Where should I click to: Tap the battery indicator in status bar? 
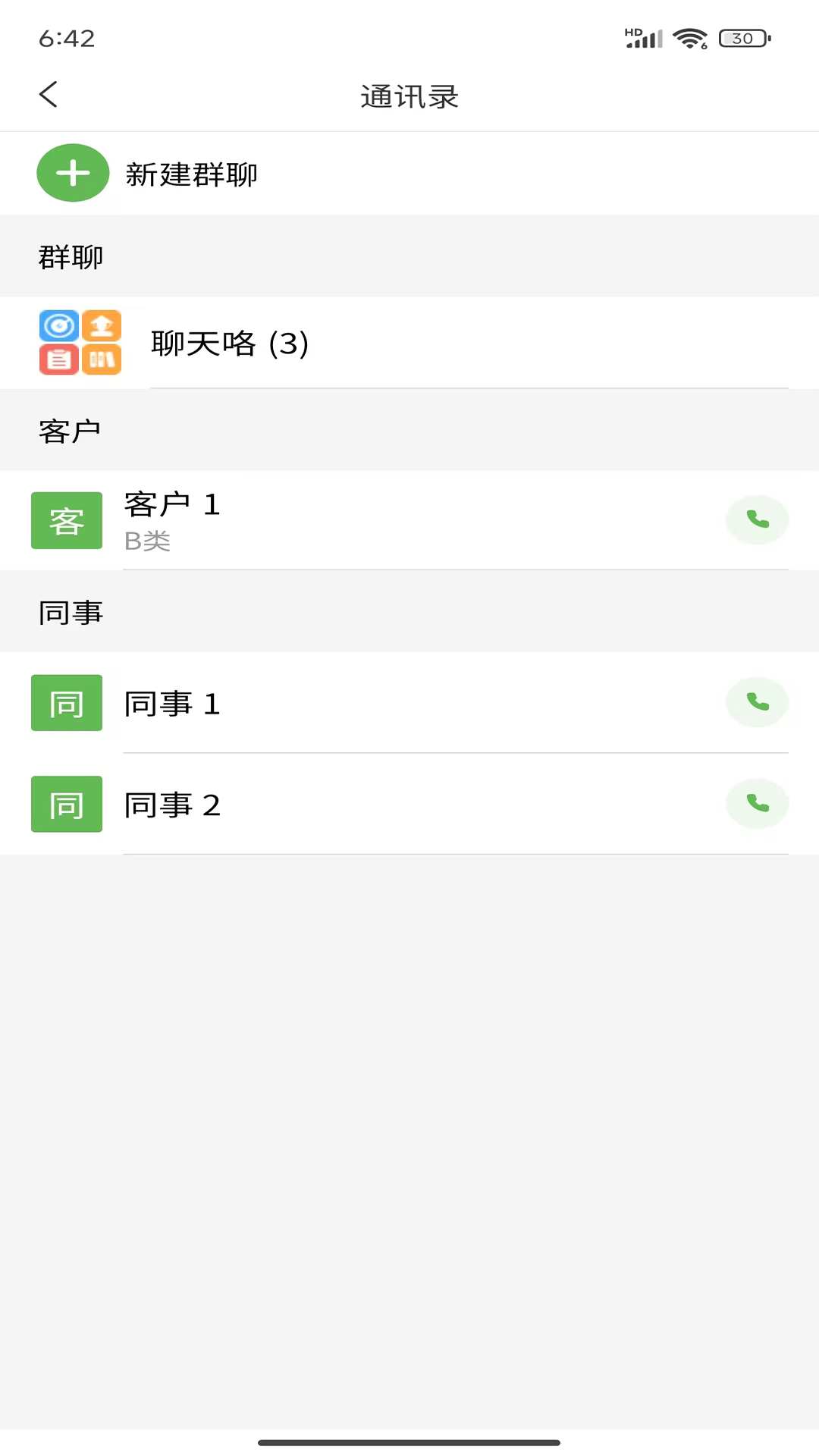[742, 37]
